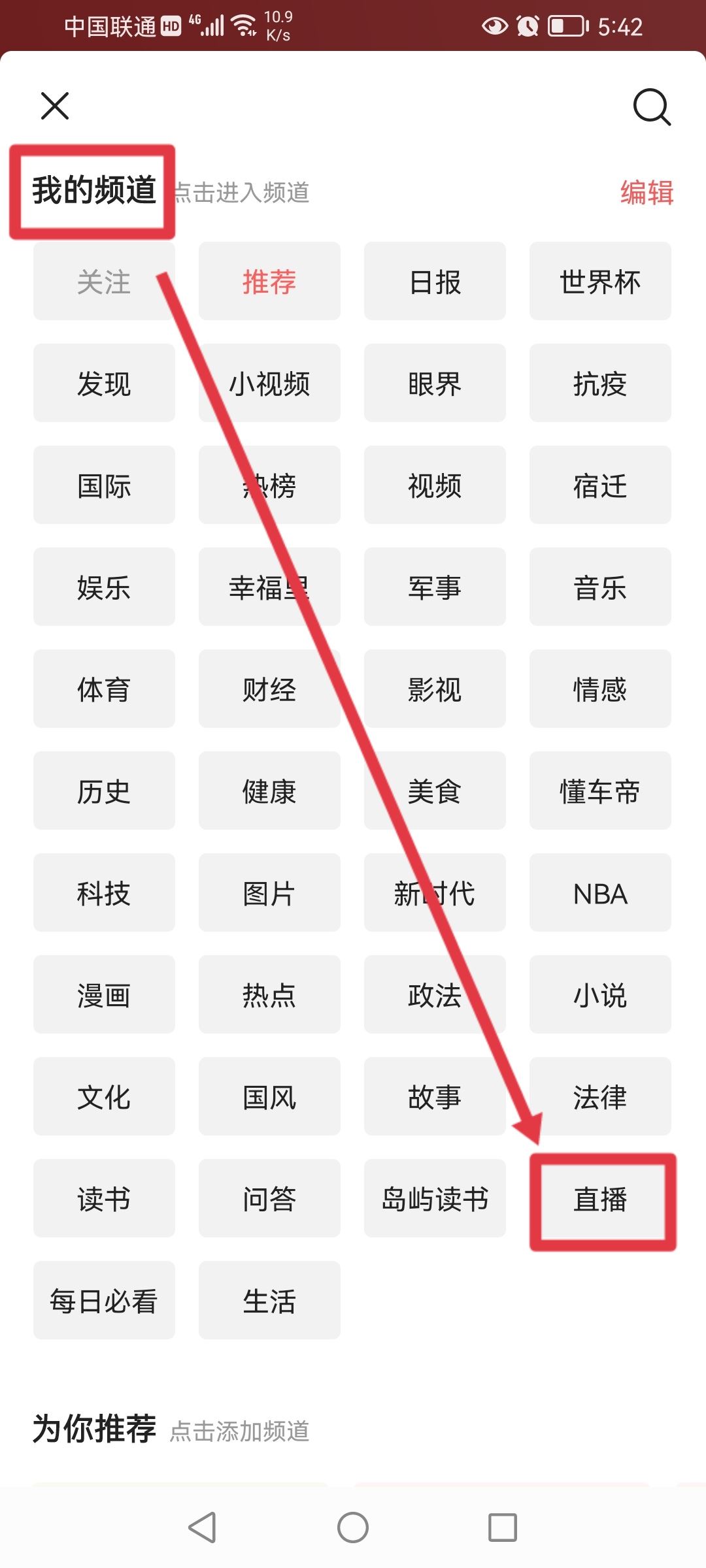Open the 直播 channel
Screen dimensions: 706x1568
[601, 1200]
